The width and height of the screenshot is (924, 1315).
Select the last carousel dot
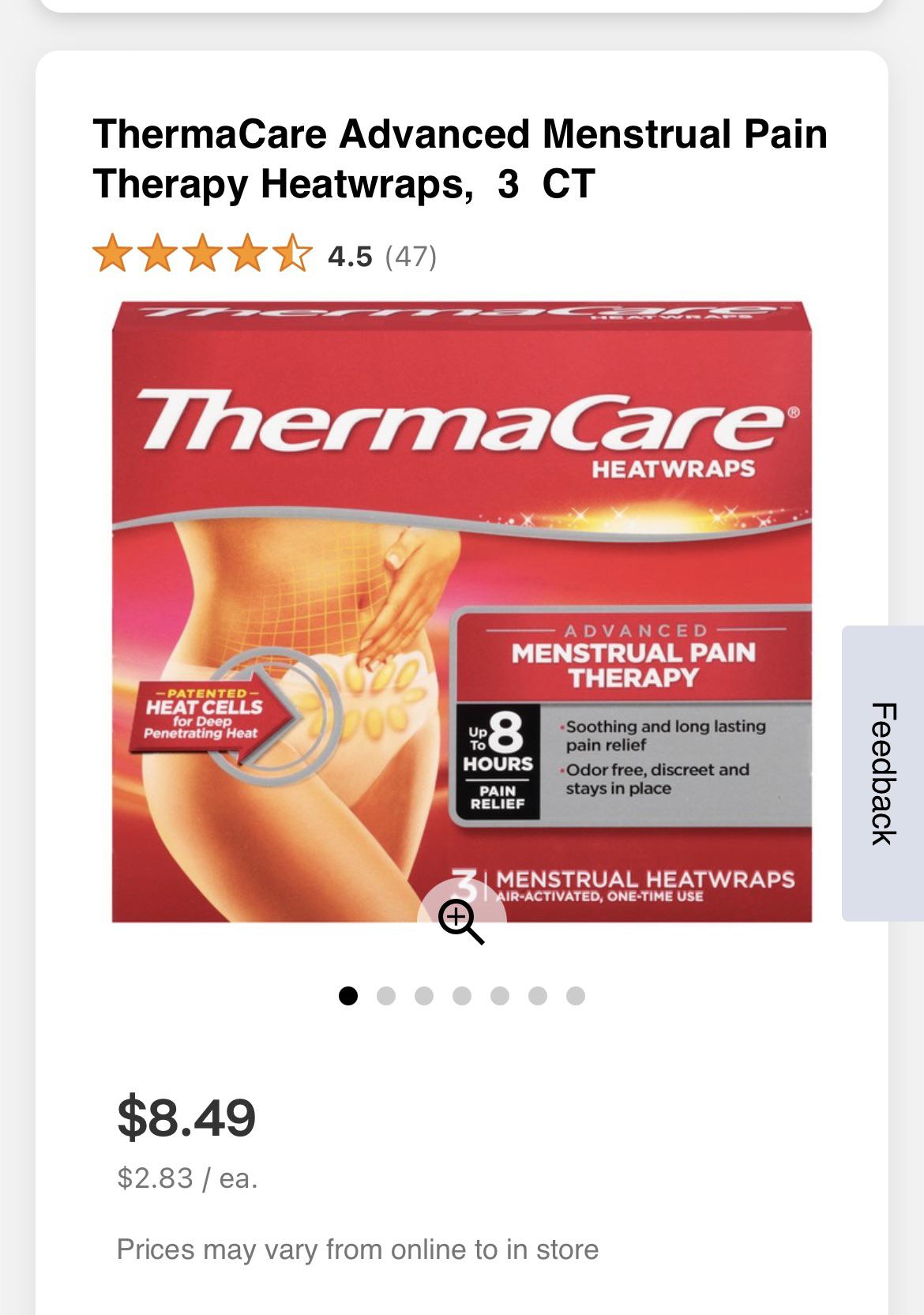(575, 997)
